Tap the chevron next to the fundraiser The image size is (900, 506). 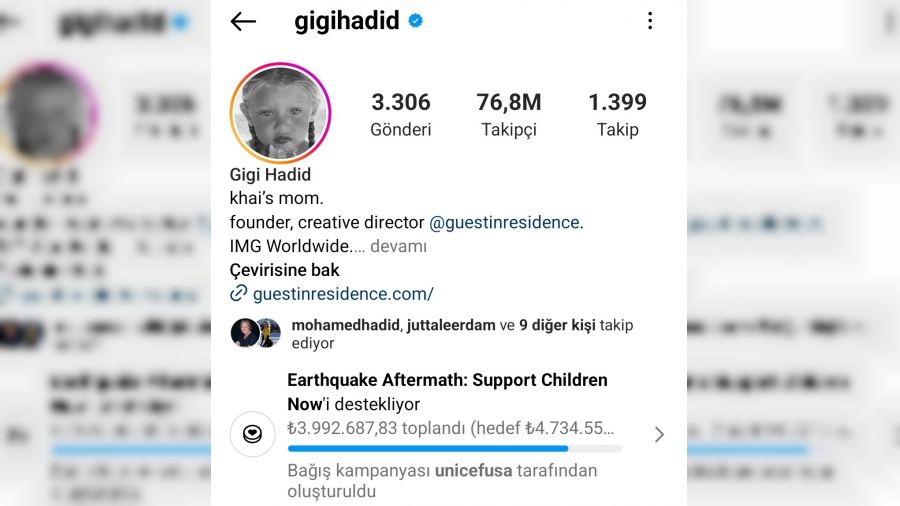(x=659, y=434)
